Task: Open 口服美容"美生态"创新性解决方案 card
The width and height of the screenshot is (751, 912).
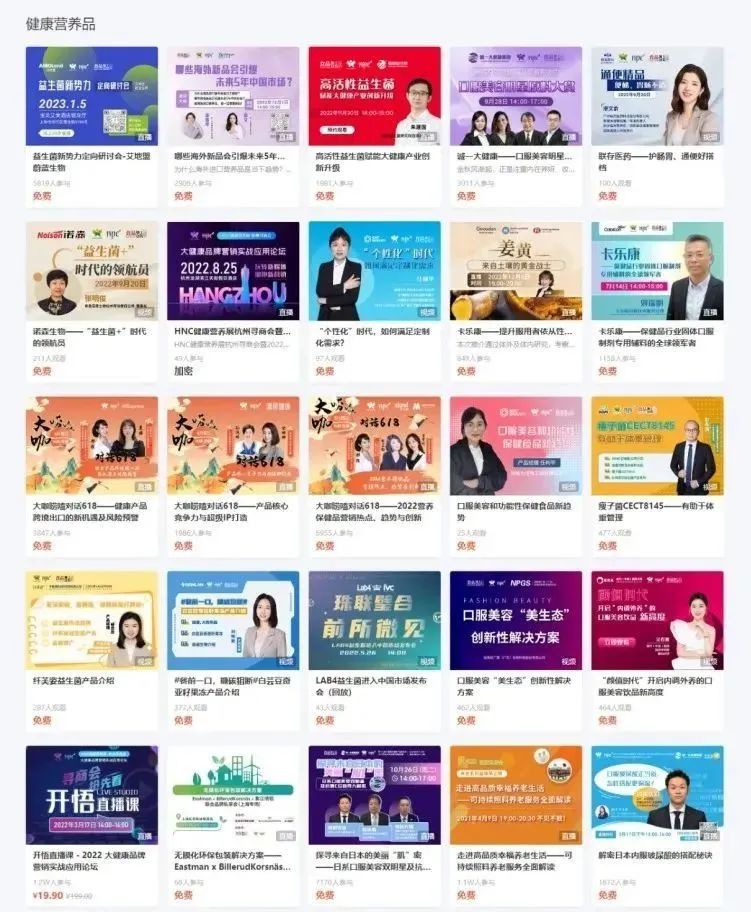Action: click(x=516, y=620)
